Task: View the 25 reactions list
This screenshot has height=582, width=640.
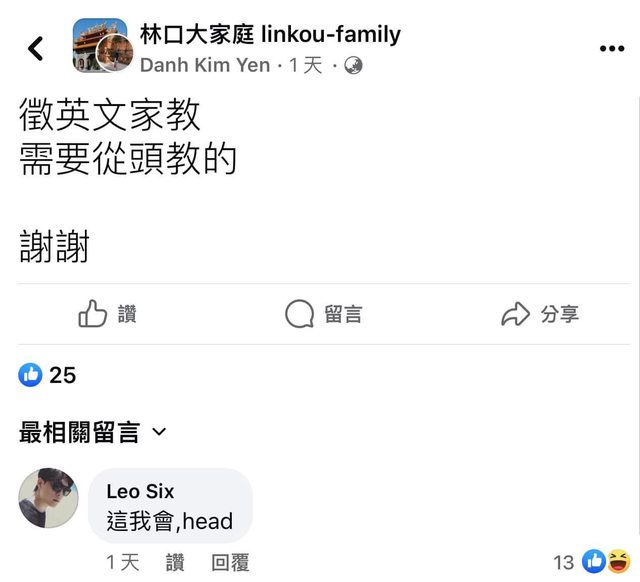Action: coord(48,375)
